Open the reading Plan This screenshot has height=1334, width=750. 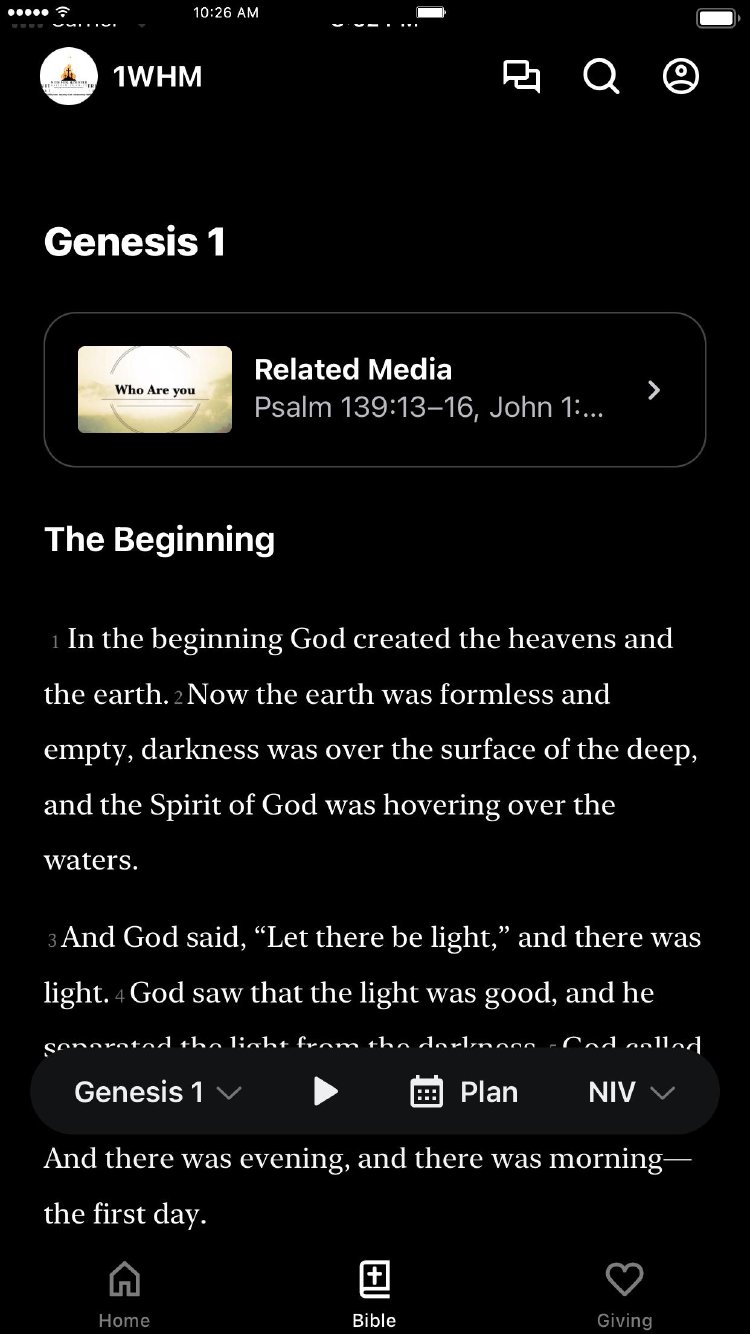point(465,1092)
